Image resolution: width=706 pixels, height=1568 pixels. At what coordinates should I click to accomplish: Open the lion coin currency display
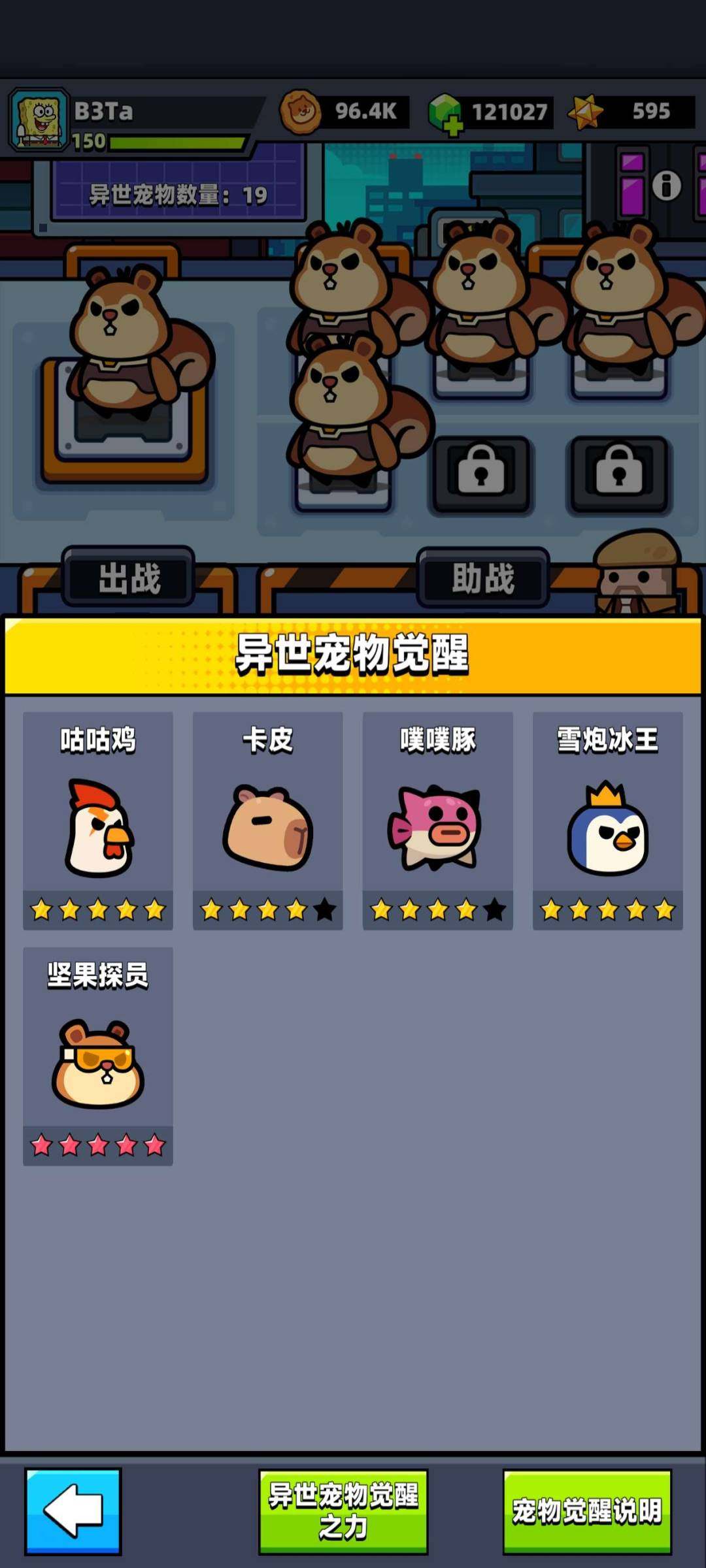click(x=340, y=111)
